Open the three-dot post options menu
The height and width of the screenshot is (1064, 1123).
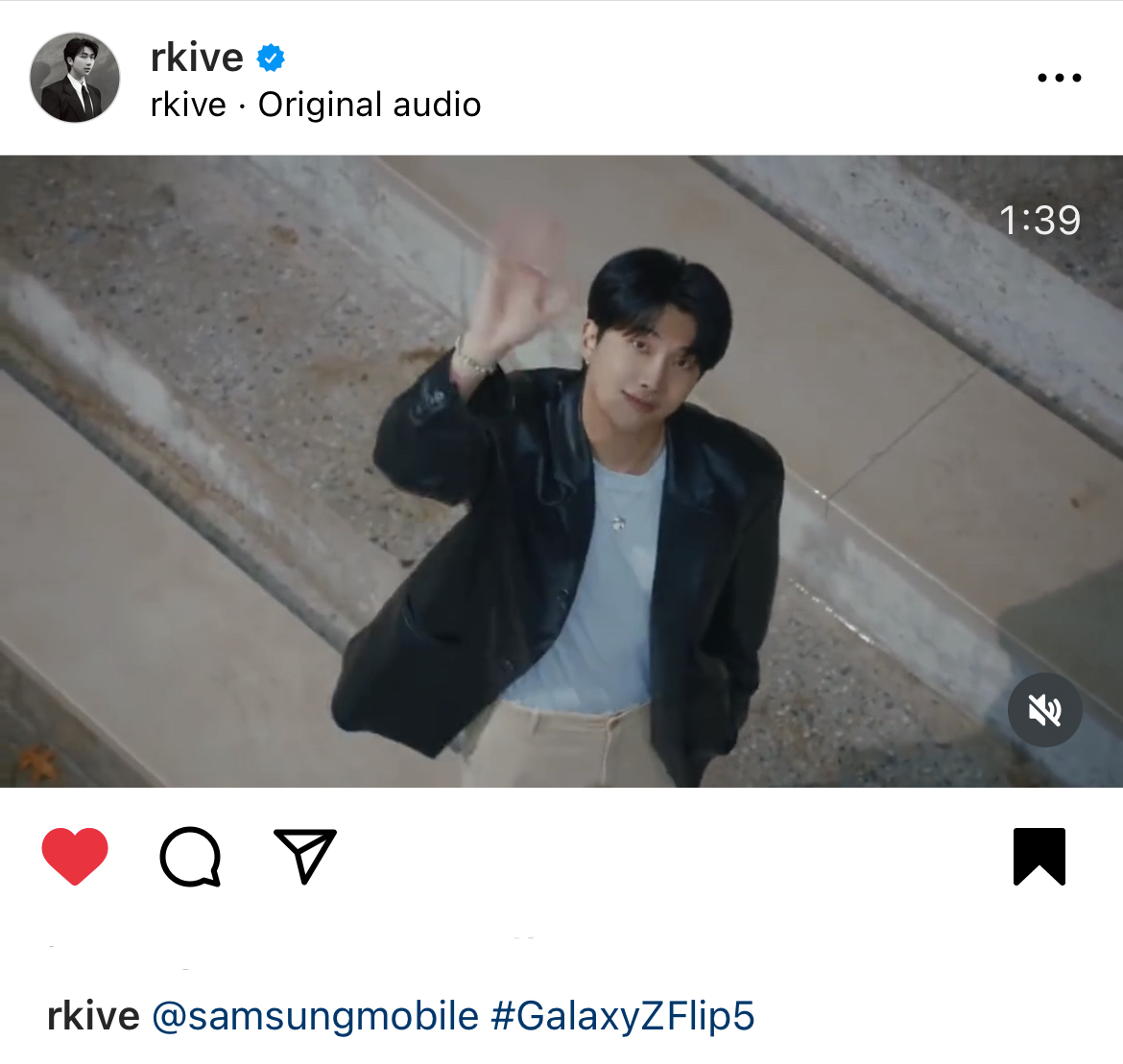1060,78
